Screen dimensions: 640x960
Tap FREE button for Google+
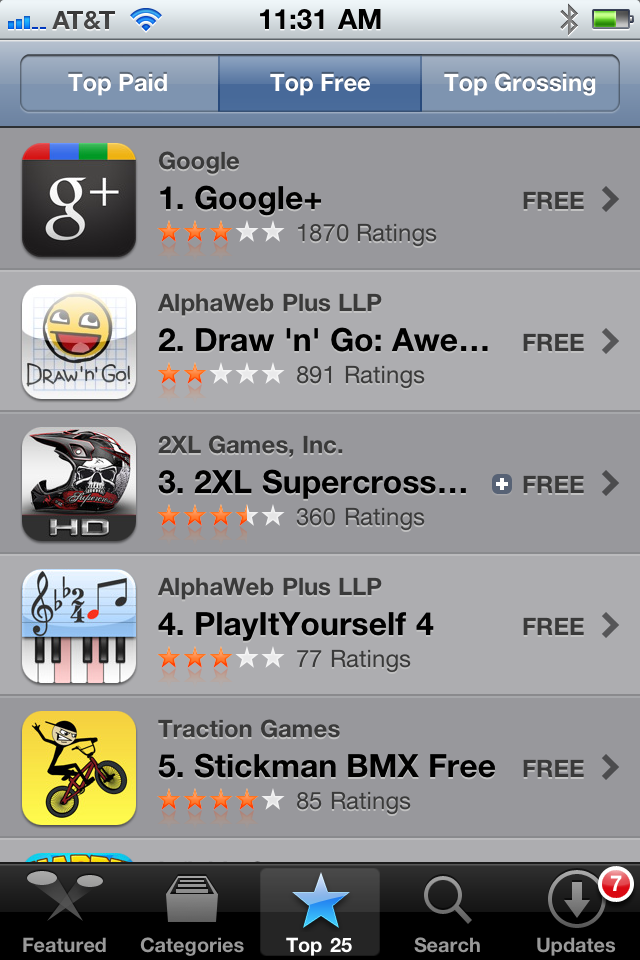coord(553,201)
